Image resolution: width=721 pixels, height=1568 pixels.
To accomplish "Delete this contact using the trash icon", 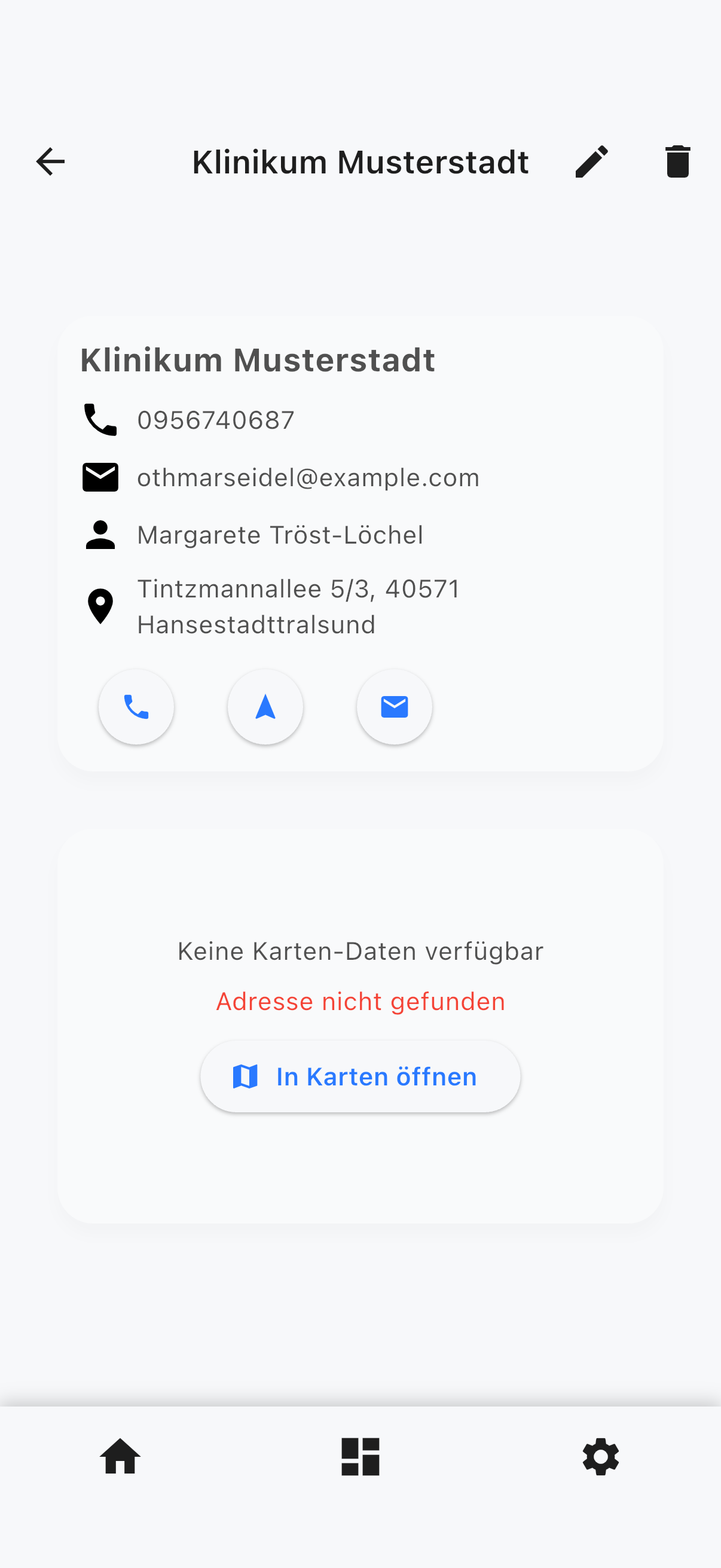I will click(x=677, y=162).
